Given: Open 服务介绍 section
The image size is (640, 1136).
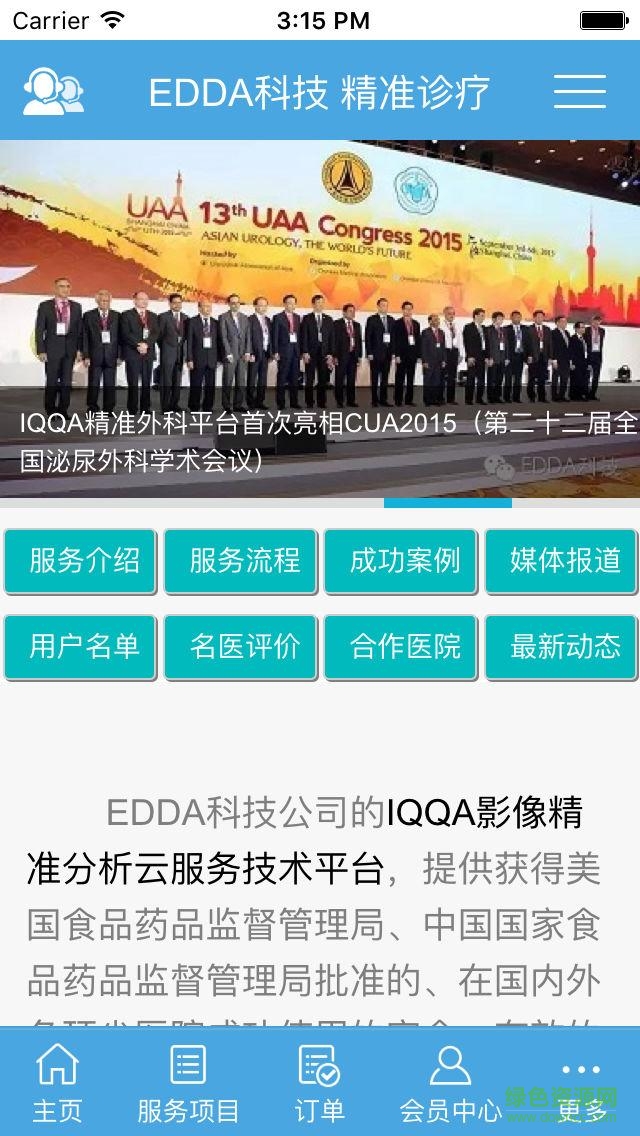Looking at the screenshot, I should 81,561.
